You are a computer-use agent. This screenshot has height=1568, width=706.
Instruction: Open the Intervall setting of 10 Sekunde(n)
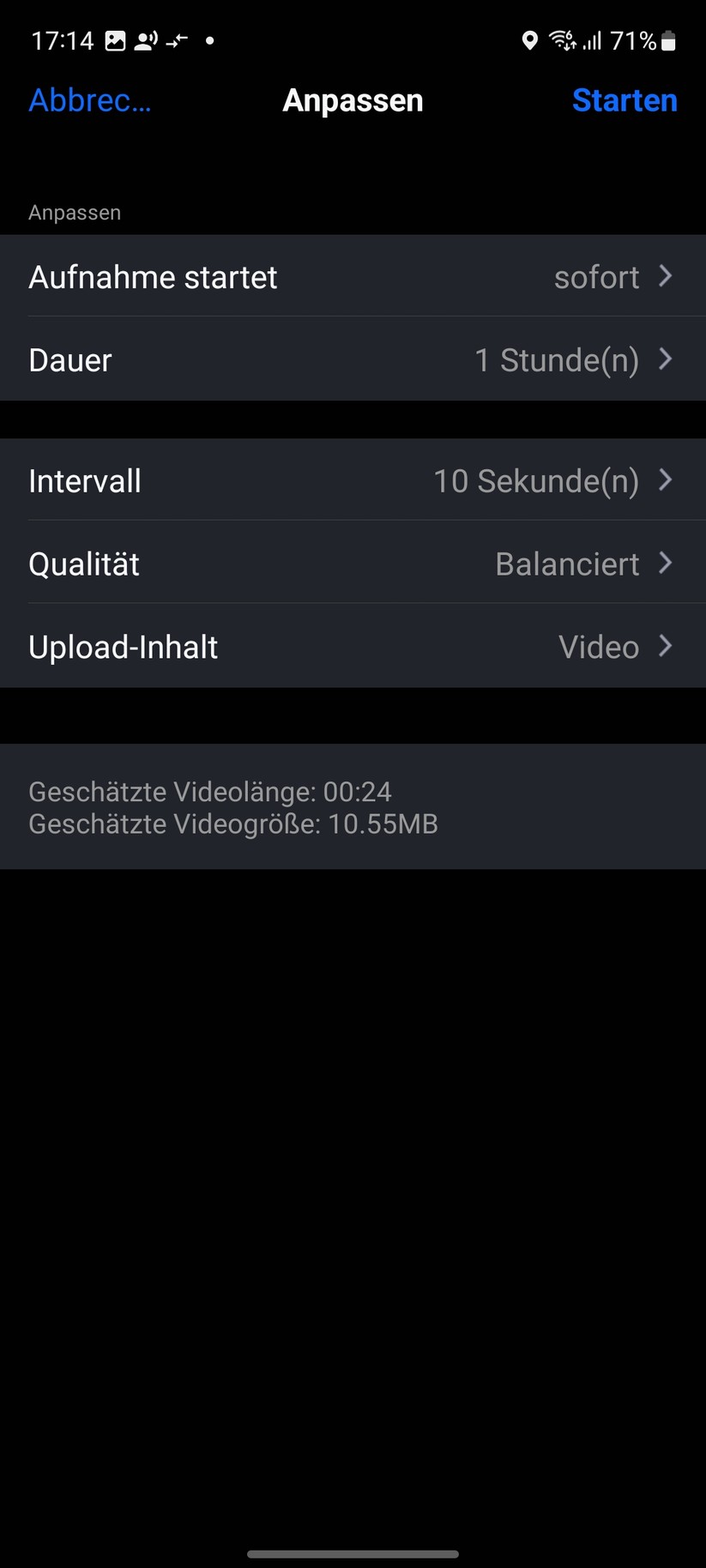coord(353,480)
